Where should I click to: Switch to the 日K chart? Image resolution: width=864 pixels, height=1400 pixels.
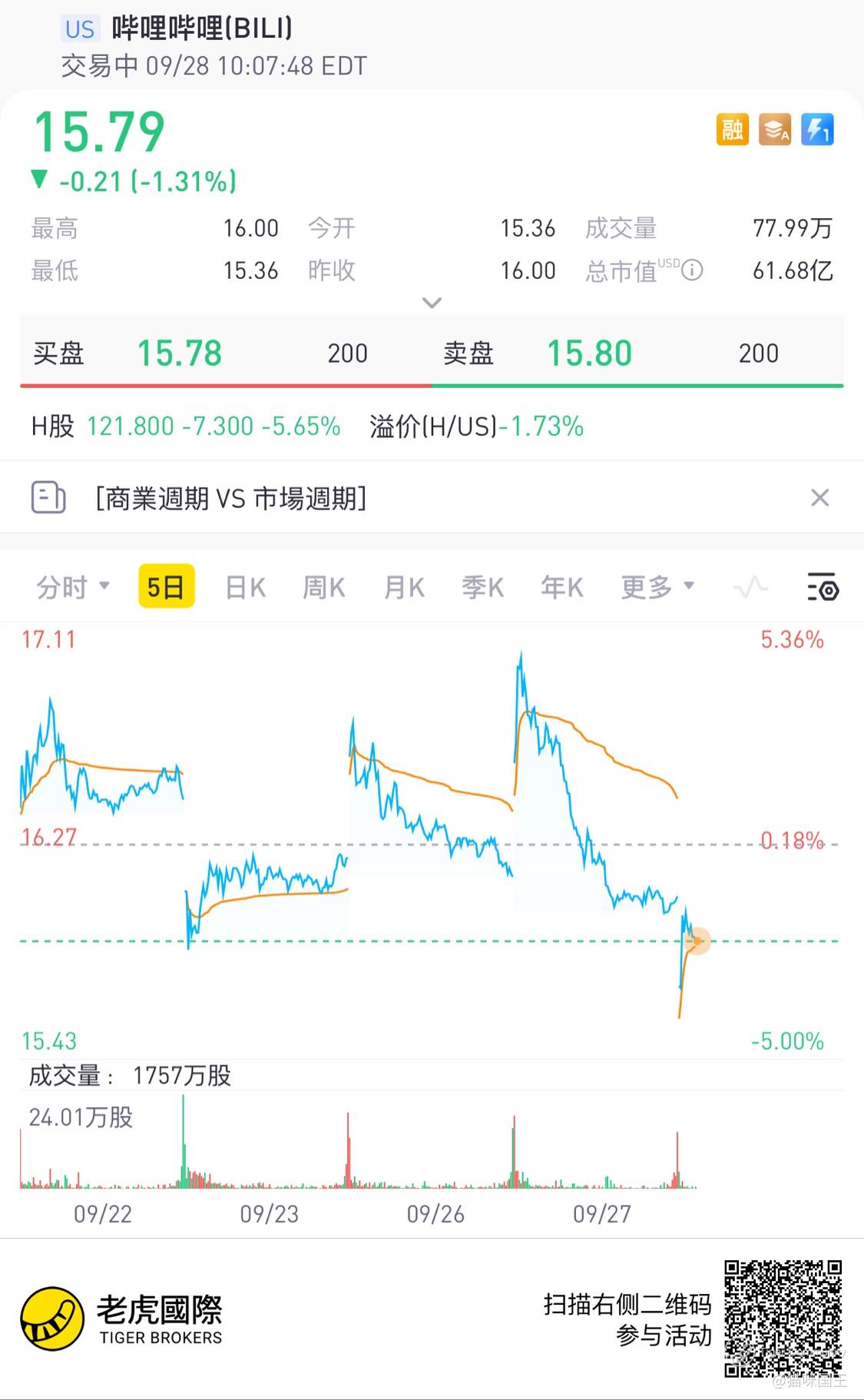pos(245,588)
